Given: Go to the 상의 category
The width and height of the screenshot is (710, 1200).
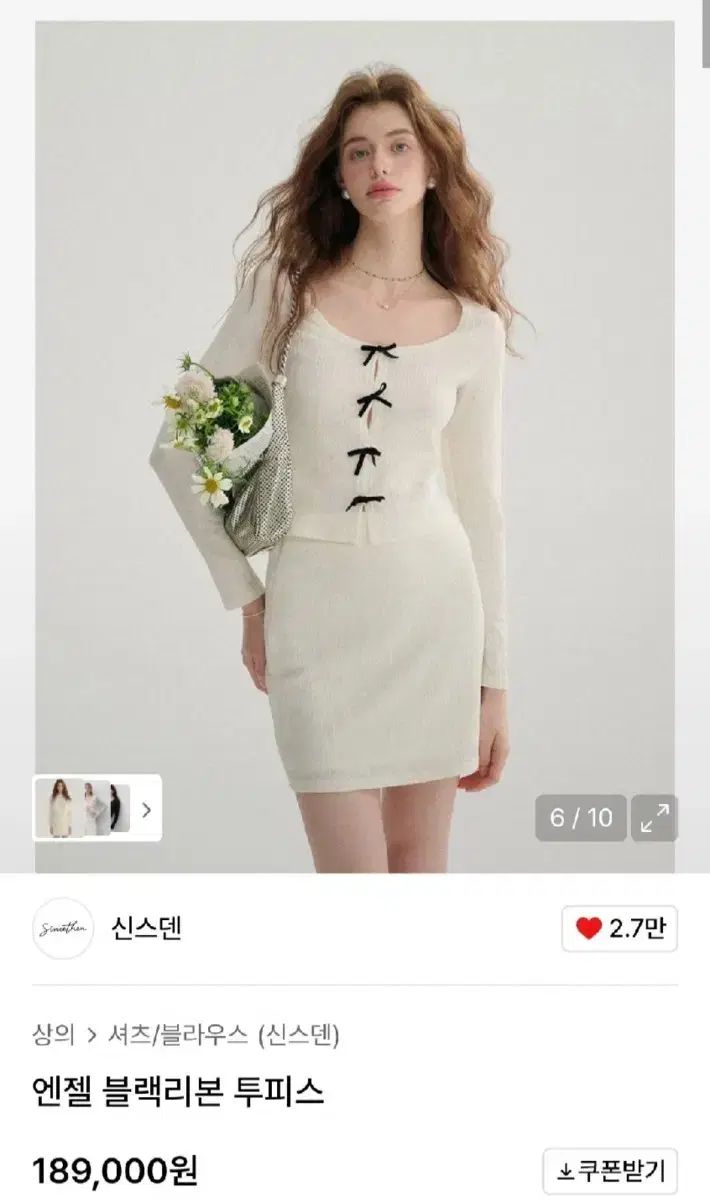Looking at the screenshot, I should pos(54,1034).
